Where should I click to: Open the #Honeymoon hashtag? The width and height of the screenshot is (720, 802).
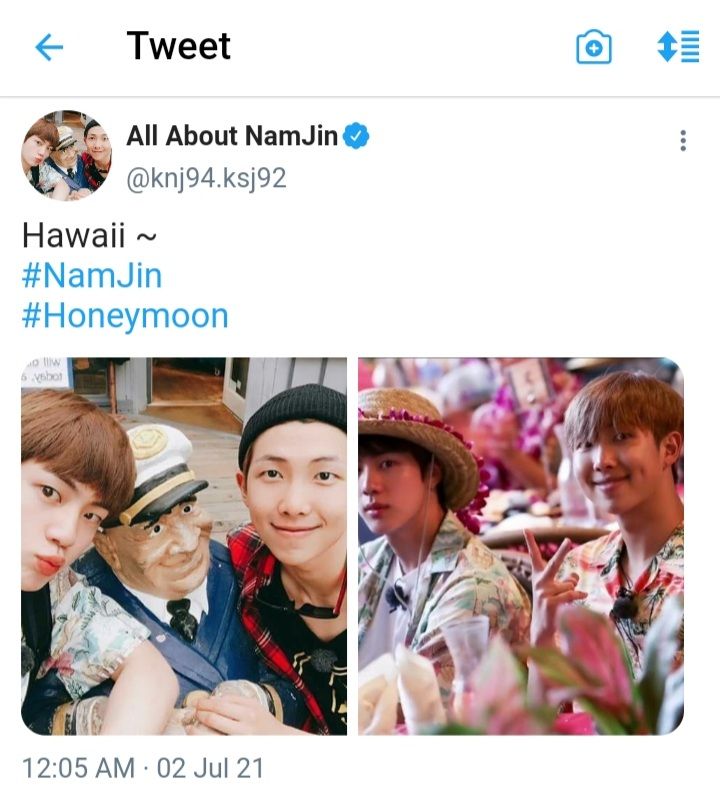125,316
